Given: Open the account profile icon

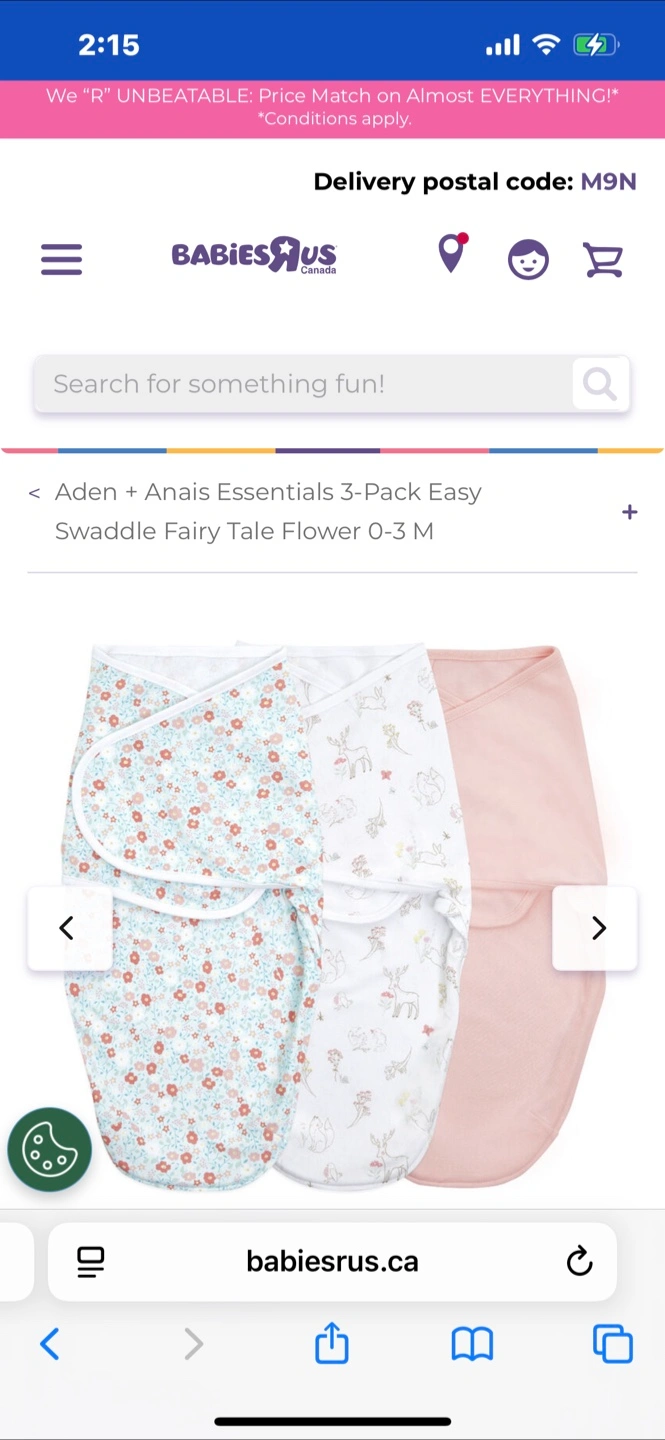Looking at the screenshot, I should click(528, 259).
